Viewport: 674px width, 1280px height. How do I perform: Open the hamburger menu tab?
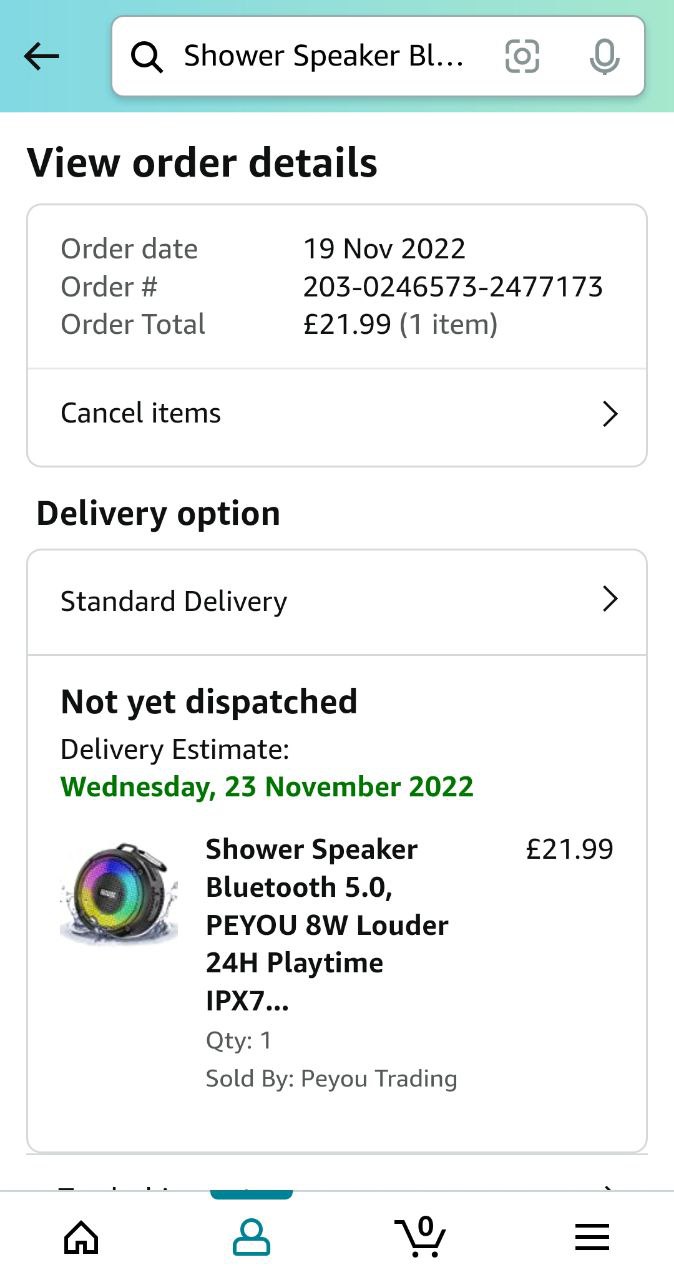click(x=592, y=1238)
